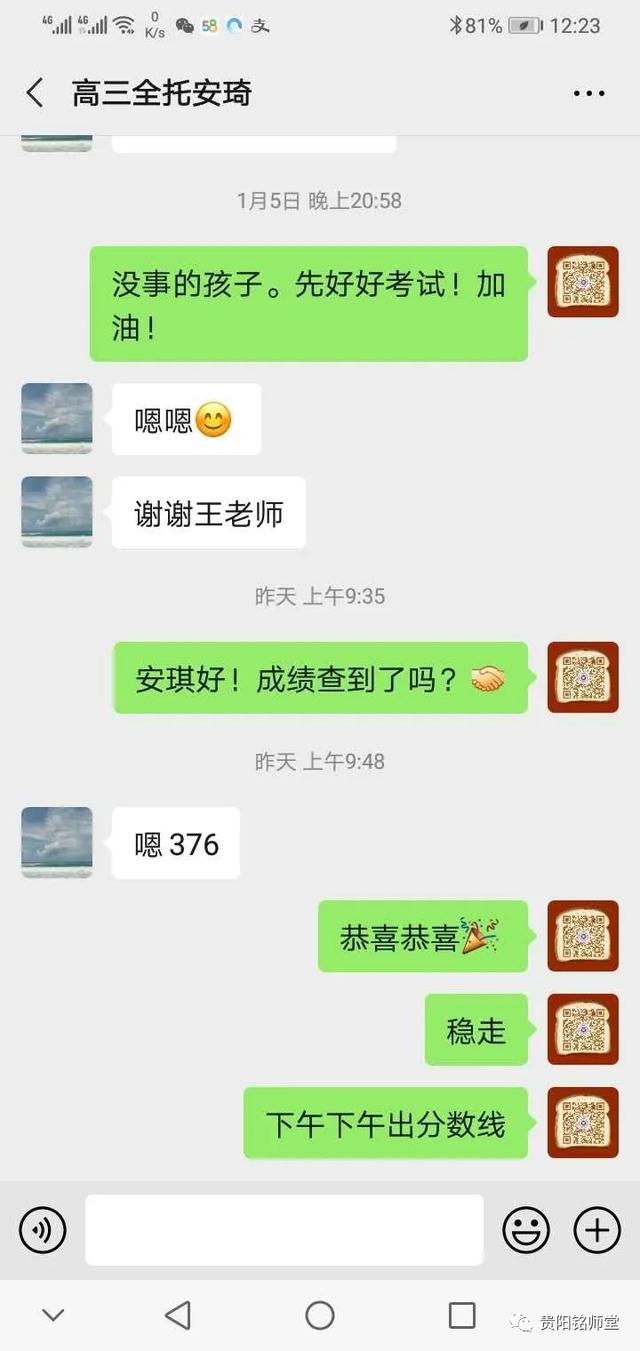Open the plus attachments menu
The height and width of the screenshot is (1351, 640).
(597, 1229)
